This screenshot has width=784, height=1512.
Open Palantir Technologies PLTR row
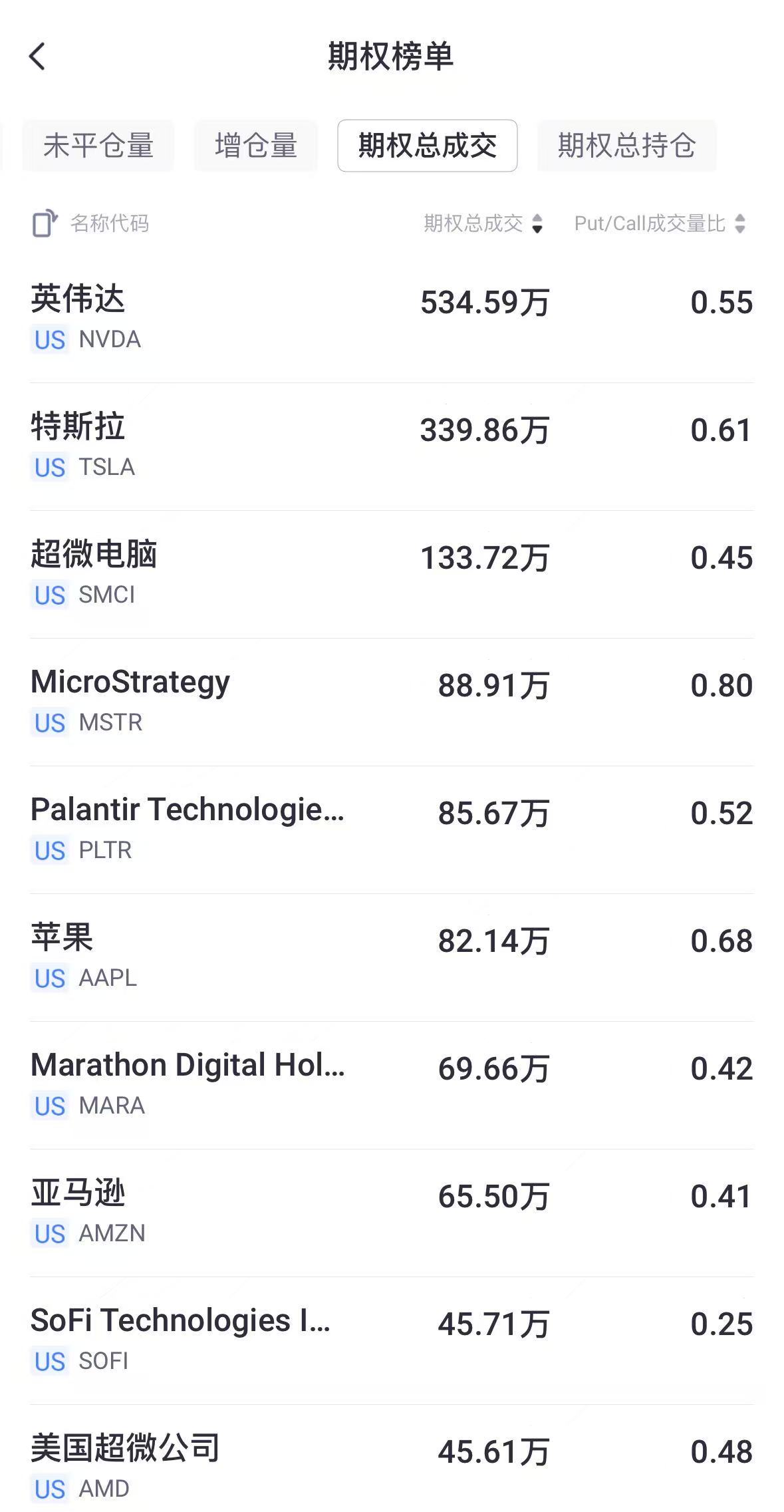point(392,829)
